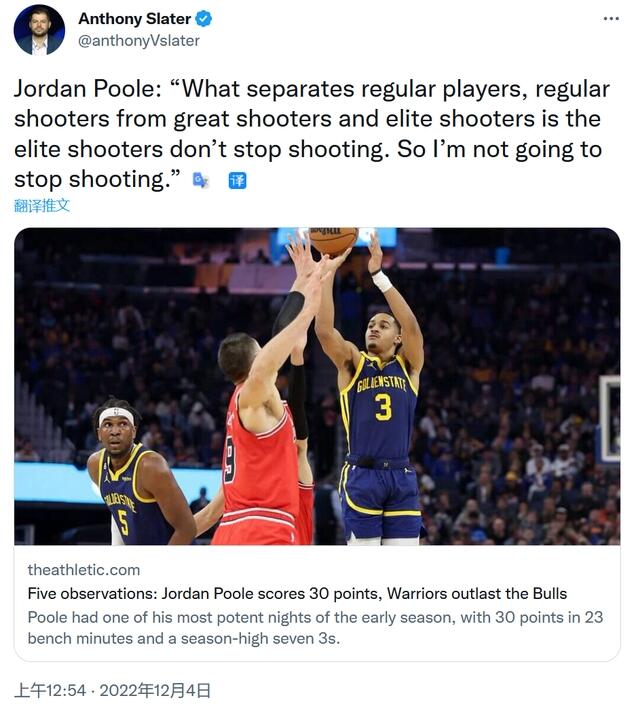Open Anthony Slater's profile picture
The image size is (636, 713).
tap(39, 30)
